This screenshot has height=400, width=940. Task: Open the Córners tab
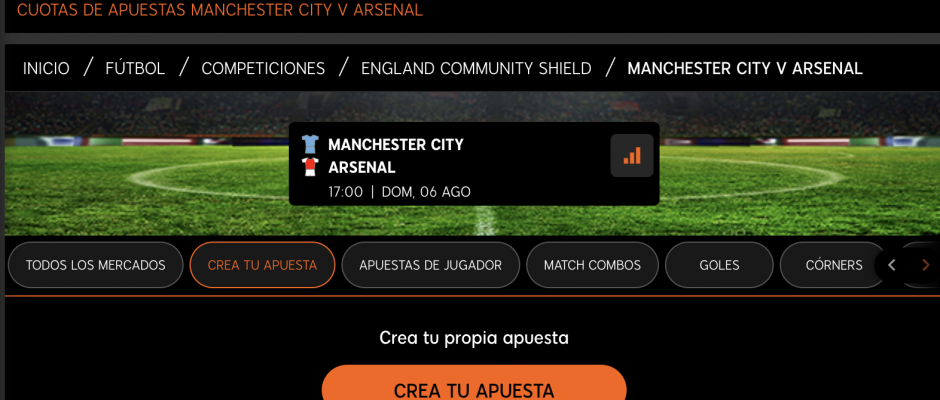click(x=833, y=265)
